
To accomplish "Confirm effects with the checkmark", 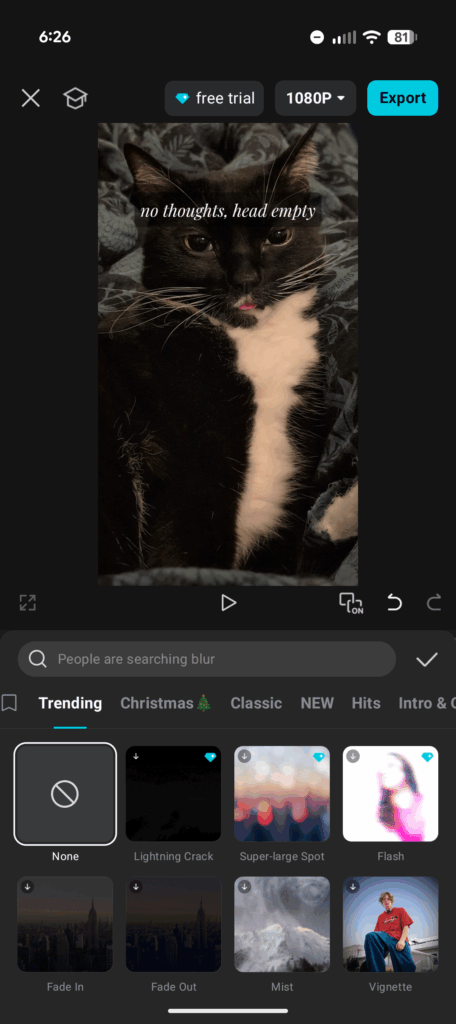I will click(x=427, y=660).
